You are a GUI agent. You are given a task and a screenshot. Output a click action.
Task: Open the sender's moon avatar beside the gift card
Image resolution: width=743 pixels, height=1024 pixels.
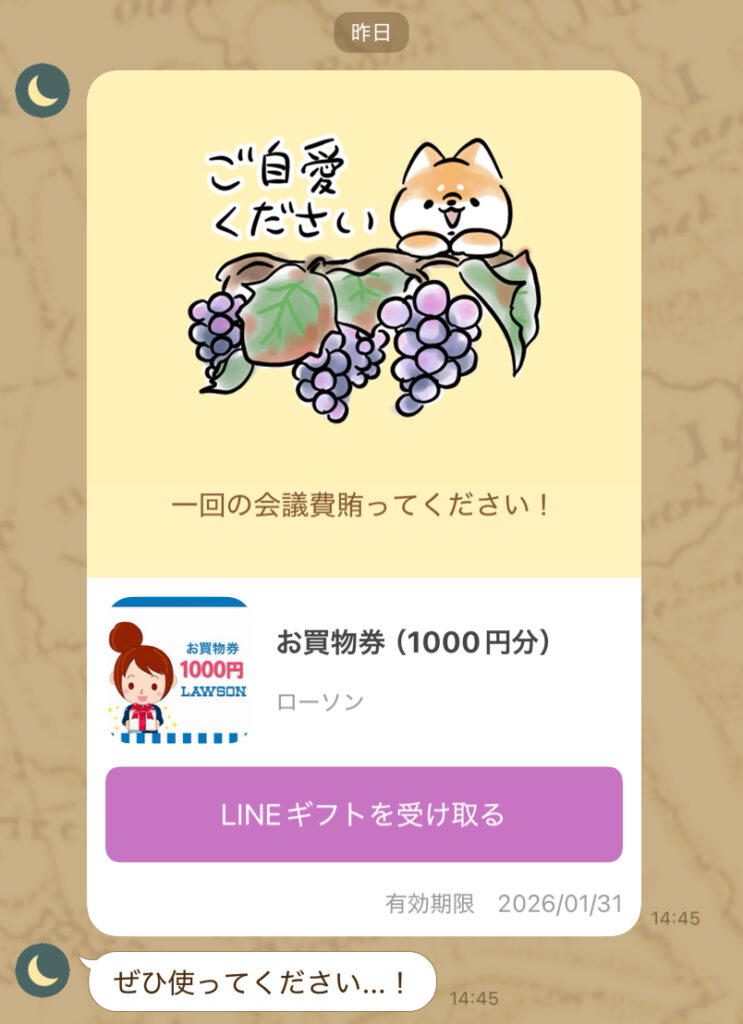coord(42,91)
